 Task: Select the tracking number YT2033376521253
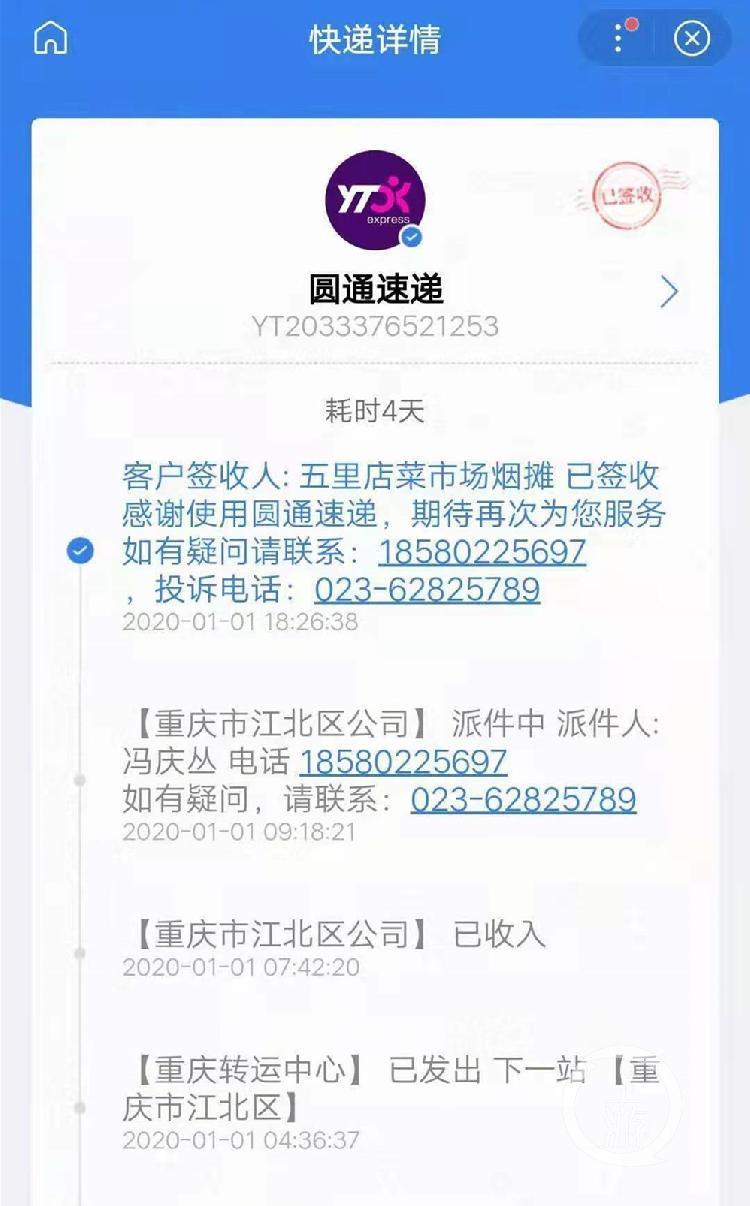375,326
